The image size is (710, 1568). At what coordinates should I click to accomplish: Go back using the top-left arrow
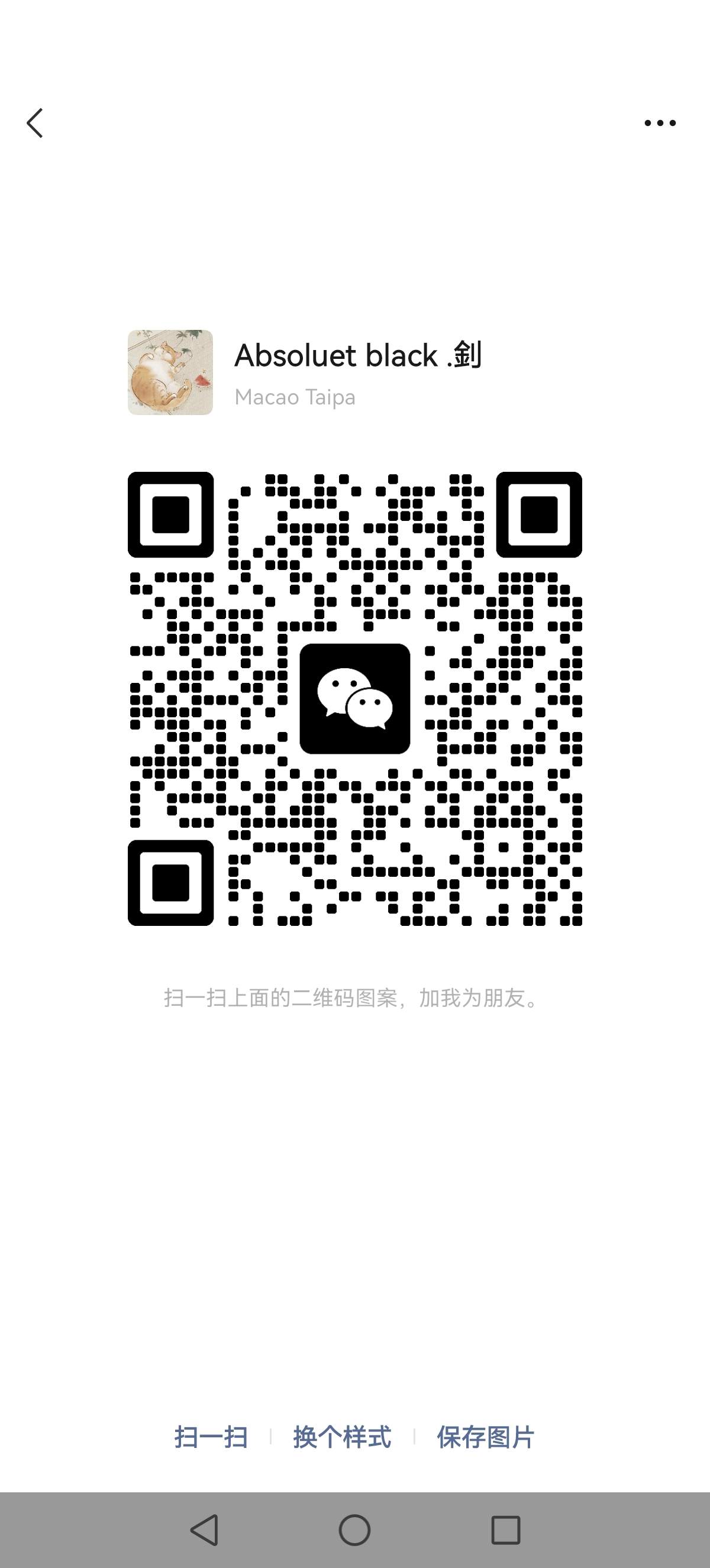coord(35,123)
